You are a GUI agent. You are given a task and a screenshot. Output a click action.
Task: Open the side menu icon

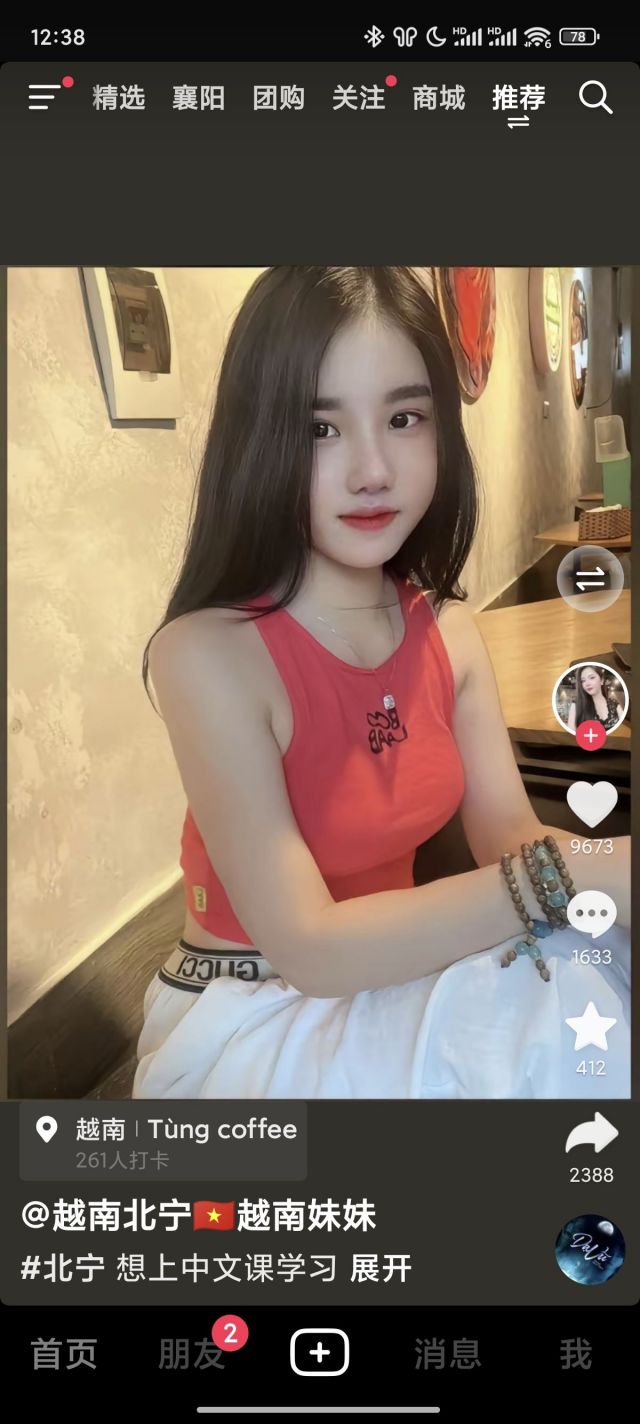(x=45, y=97)
